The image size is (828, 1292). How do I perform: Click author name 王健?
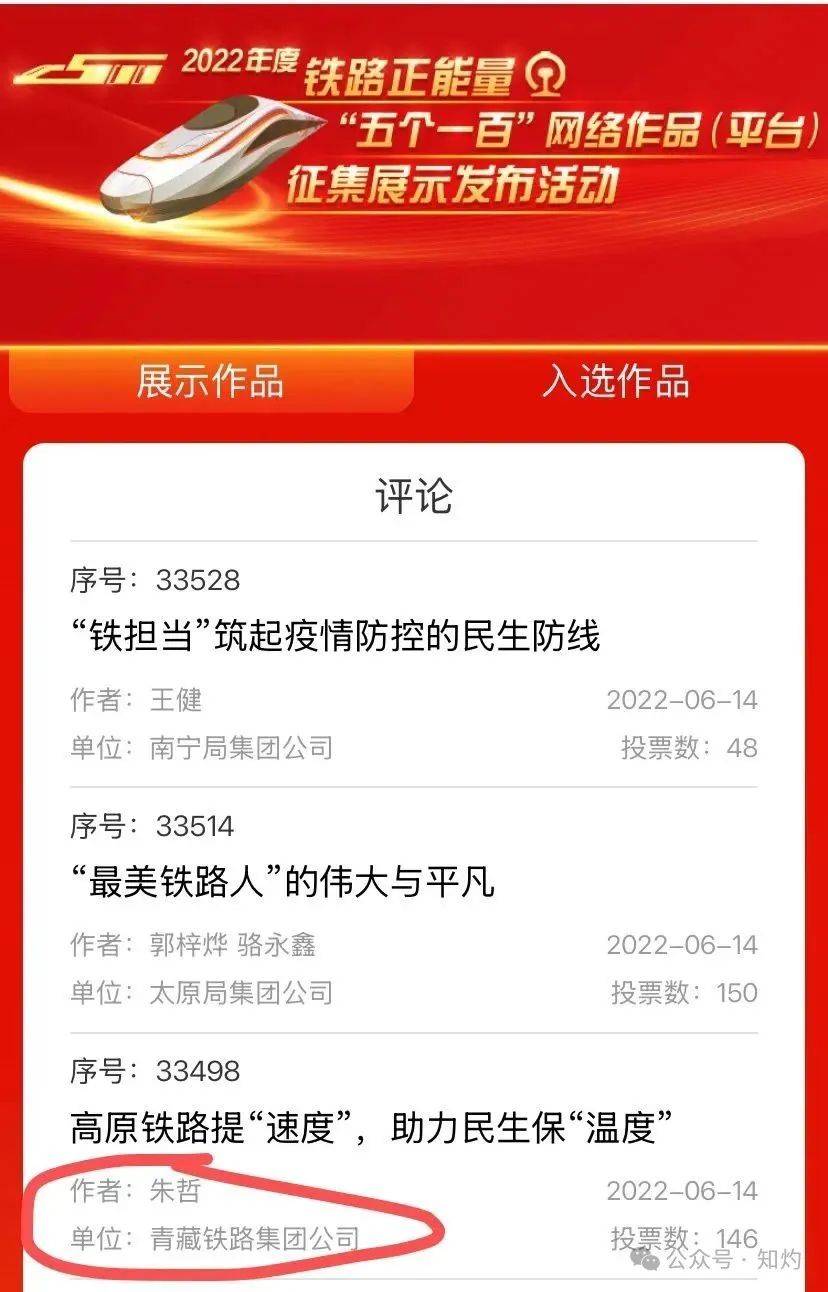pyautogui.click(x=178, y=701)
